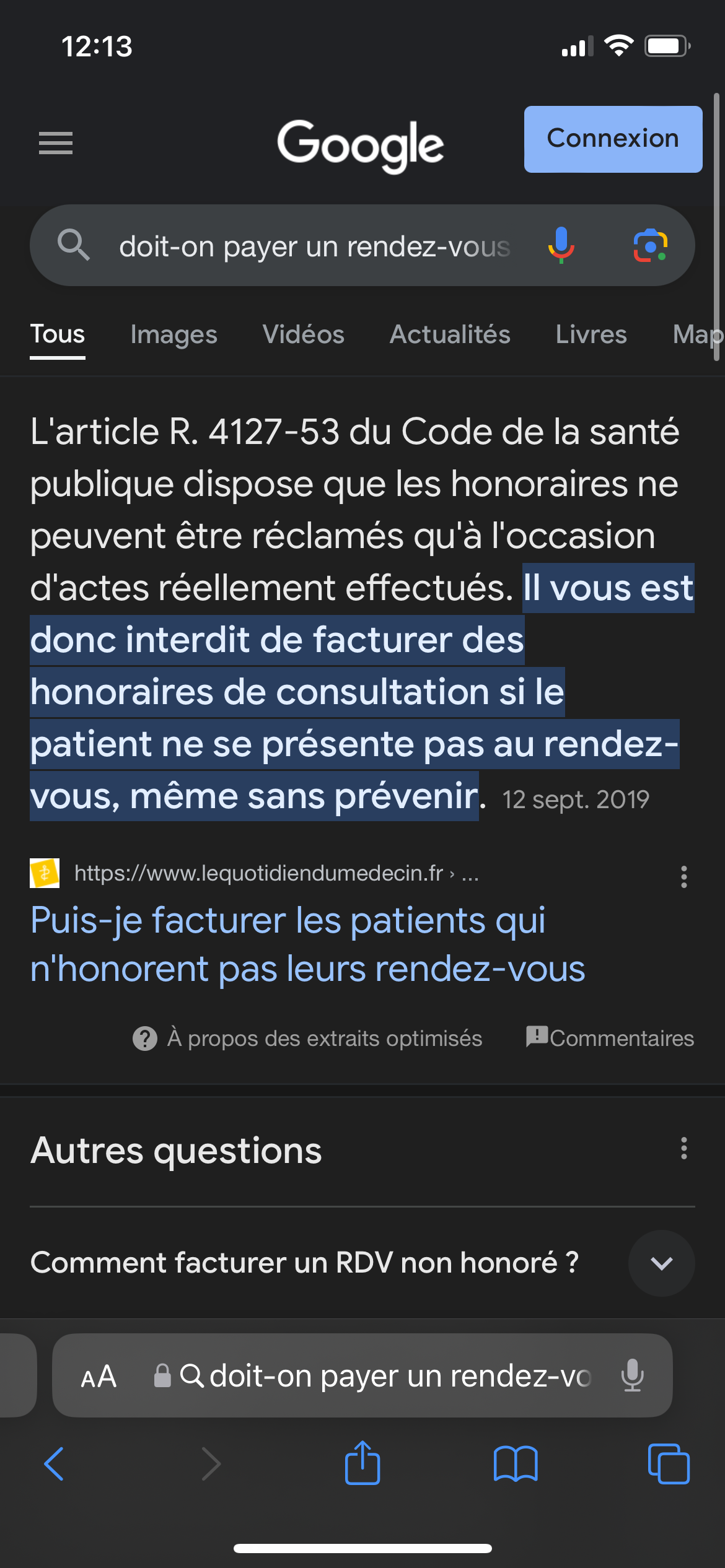Switch to the Images tab
The height and width of the screenshot is (1568, 725).
(x=174, y=335)
